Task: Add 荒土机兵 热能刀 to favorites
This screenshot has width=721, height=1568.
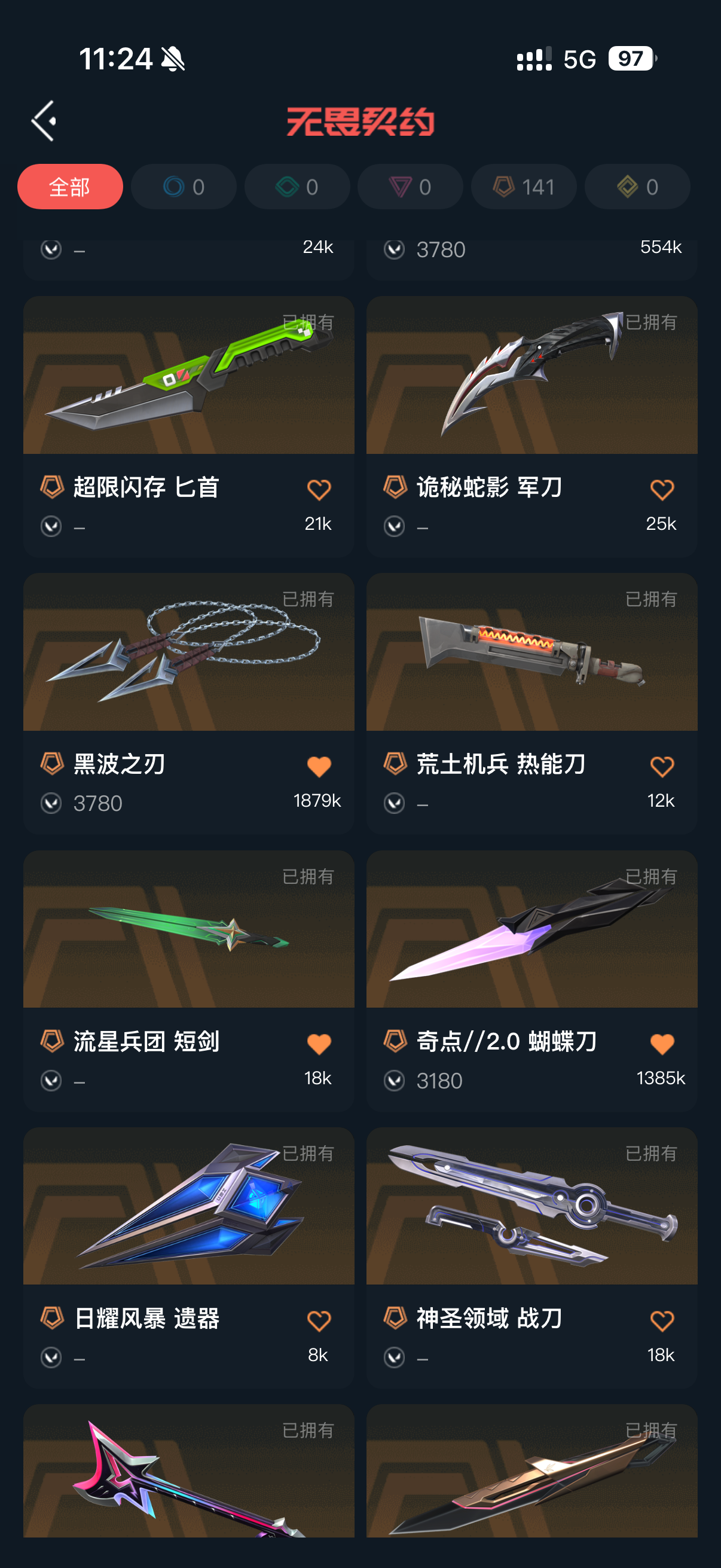Action: 662,766
